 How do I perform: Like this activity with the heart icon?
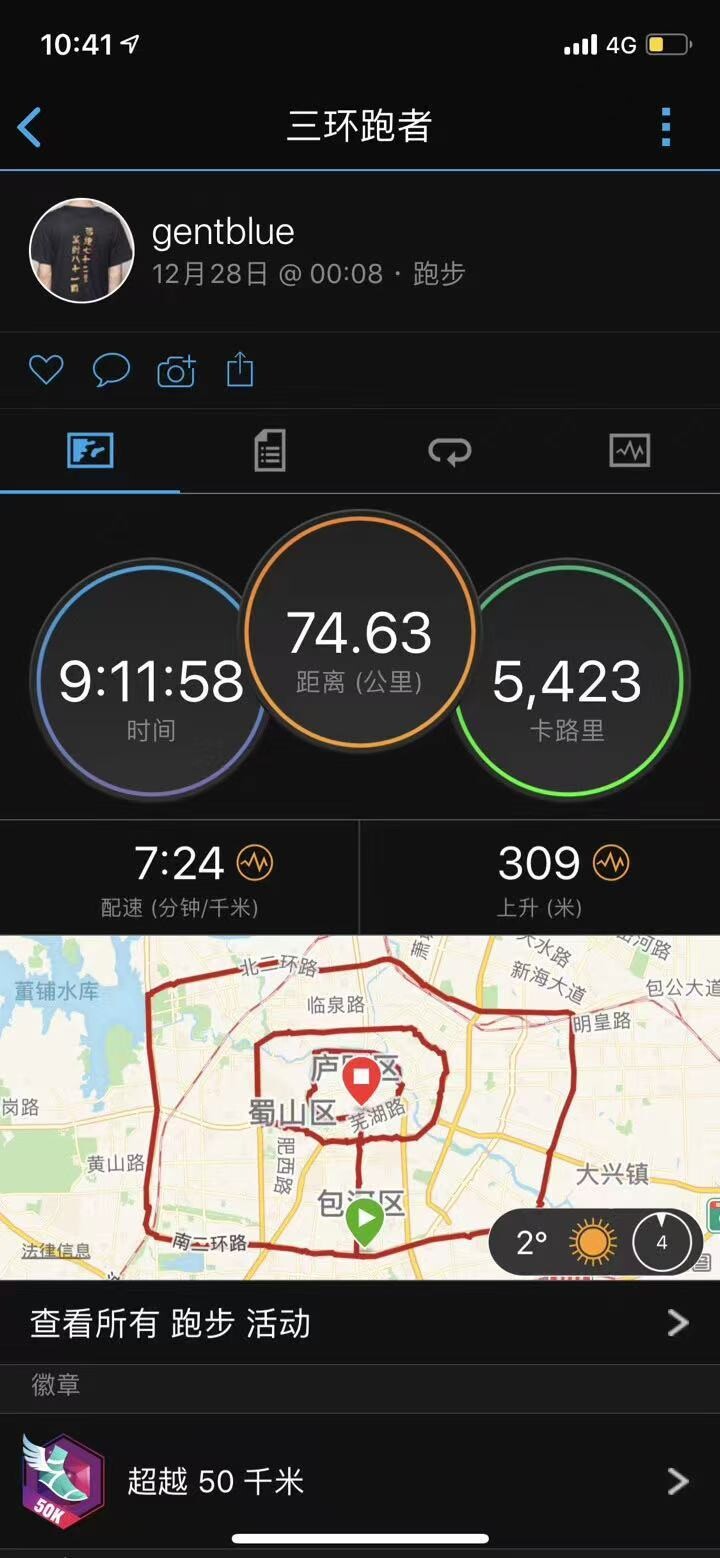[x=46, y=371]
